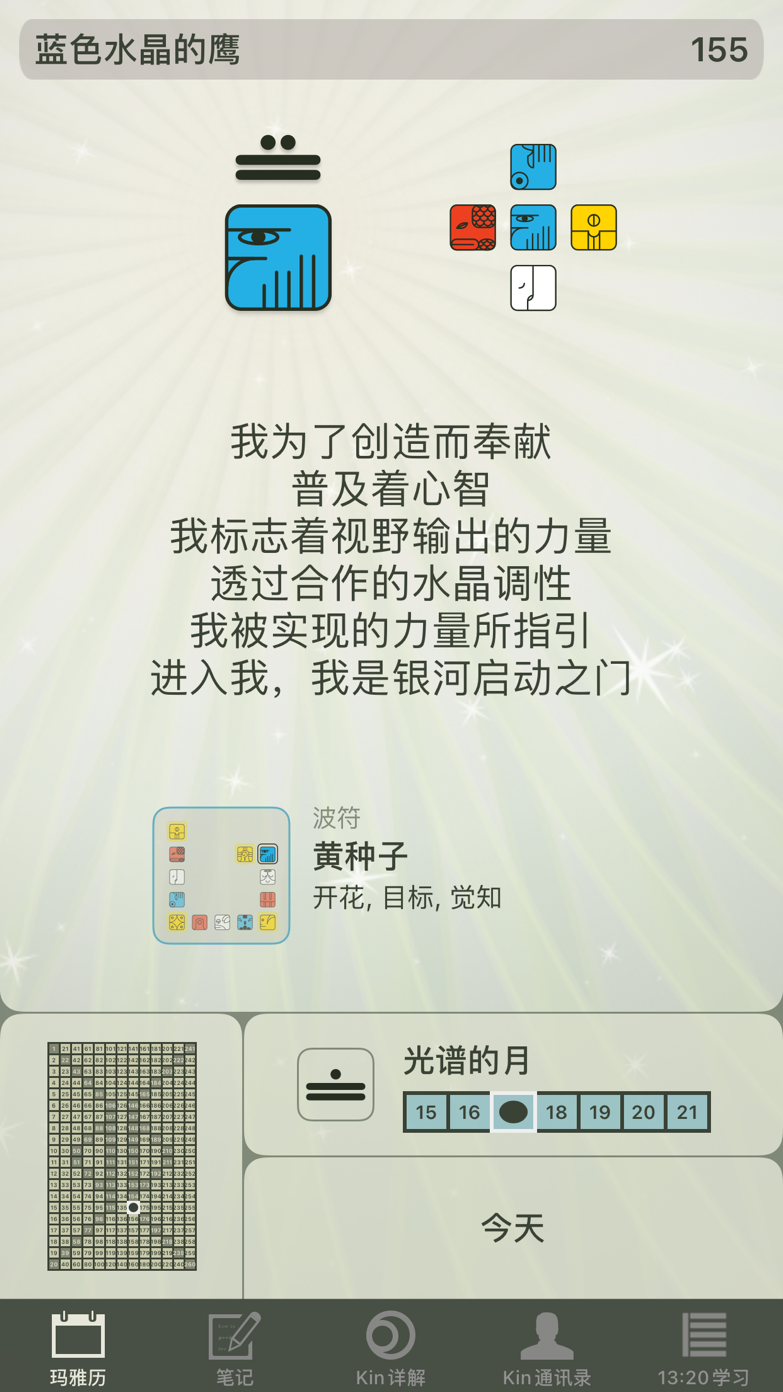Go to the Kin通讯录 tab

click(x=546, y=1347)
